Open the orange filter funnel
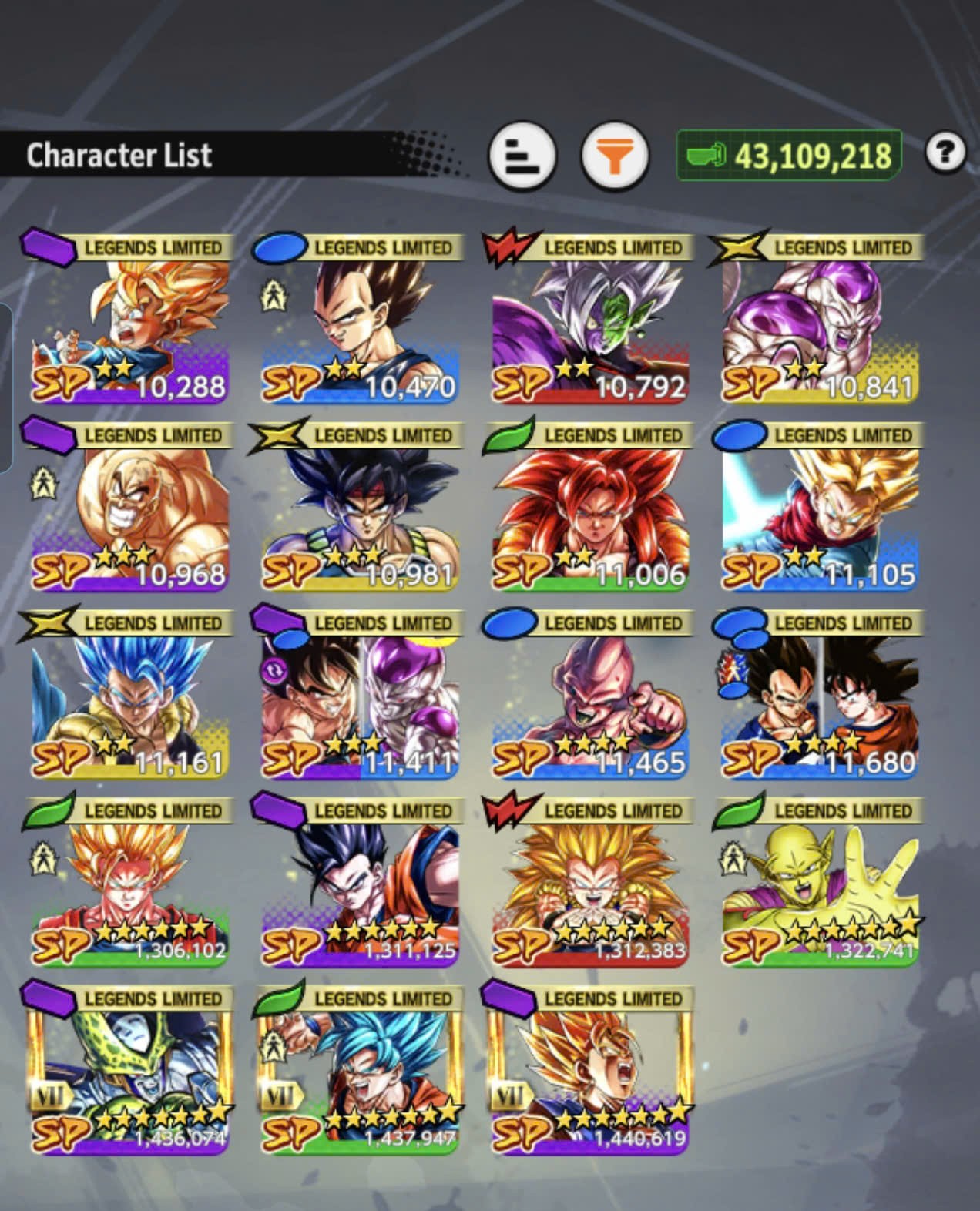Image resolution: width=980 pixels, height=1211 pixels. 614,156
